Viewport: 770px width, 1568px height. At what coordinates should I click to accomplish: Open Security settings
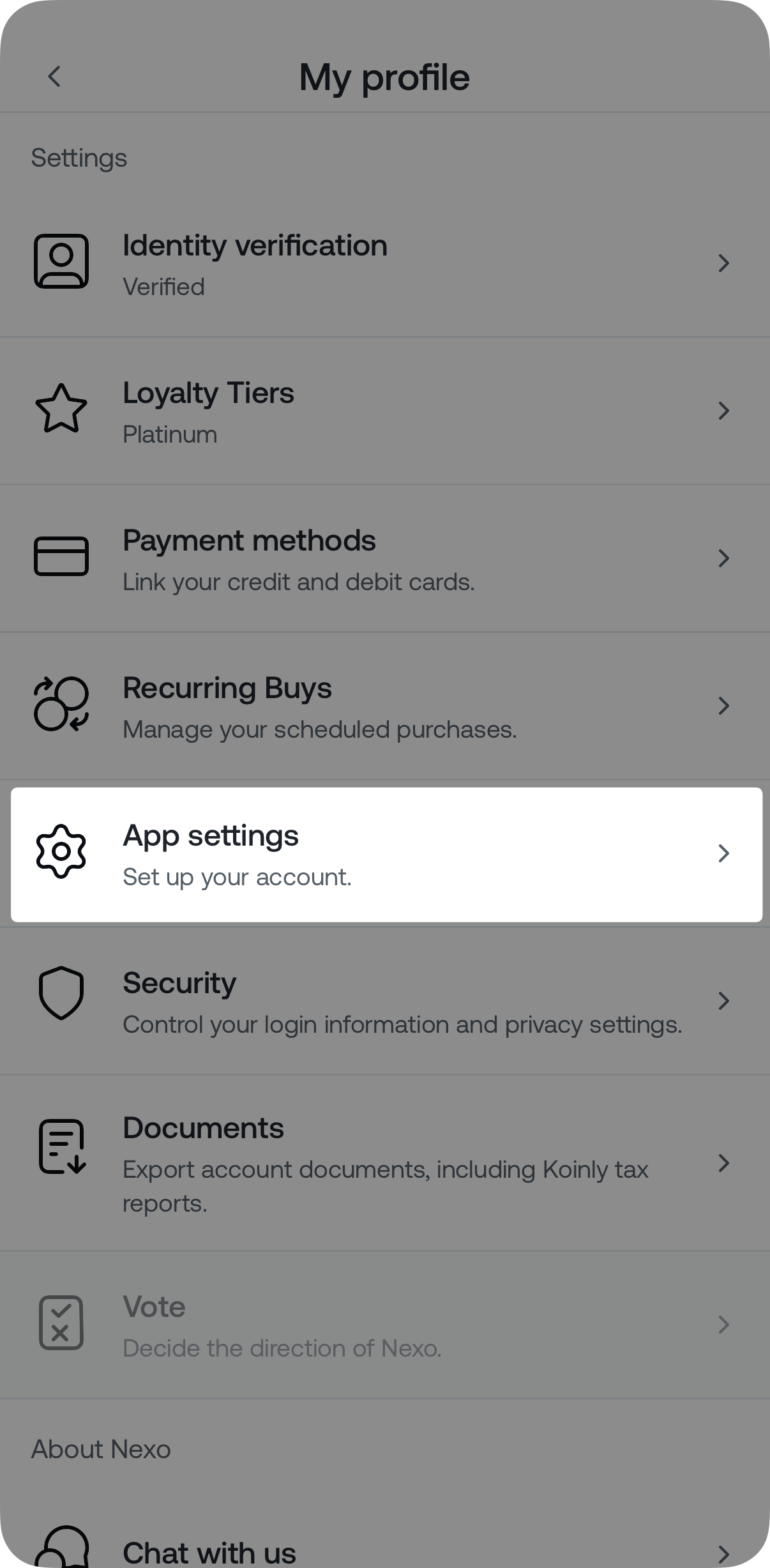383,1001
